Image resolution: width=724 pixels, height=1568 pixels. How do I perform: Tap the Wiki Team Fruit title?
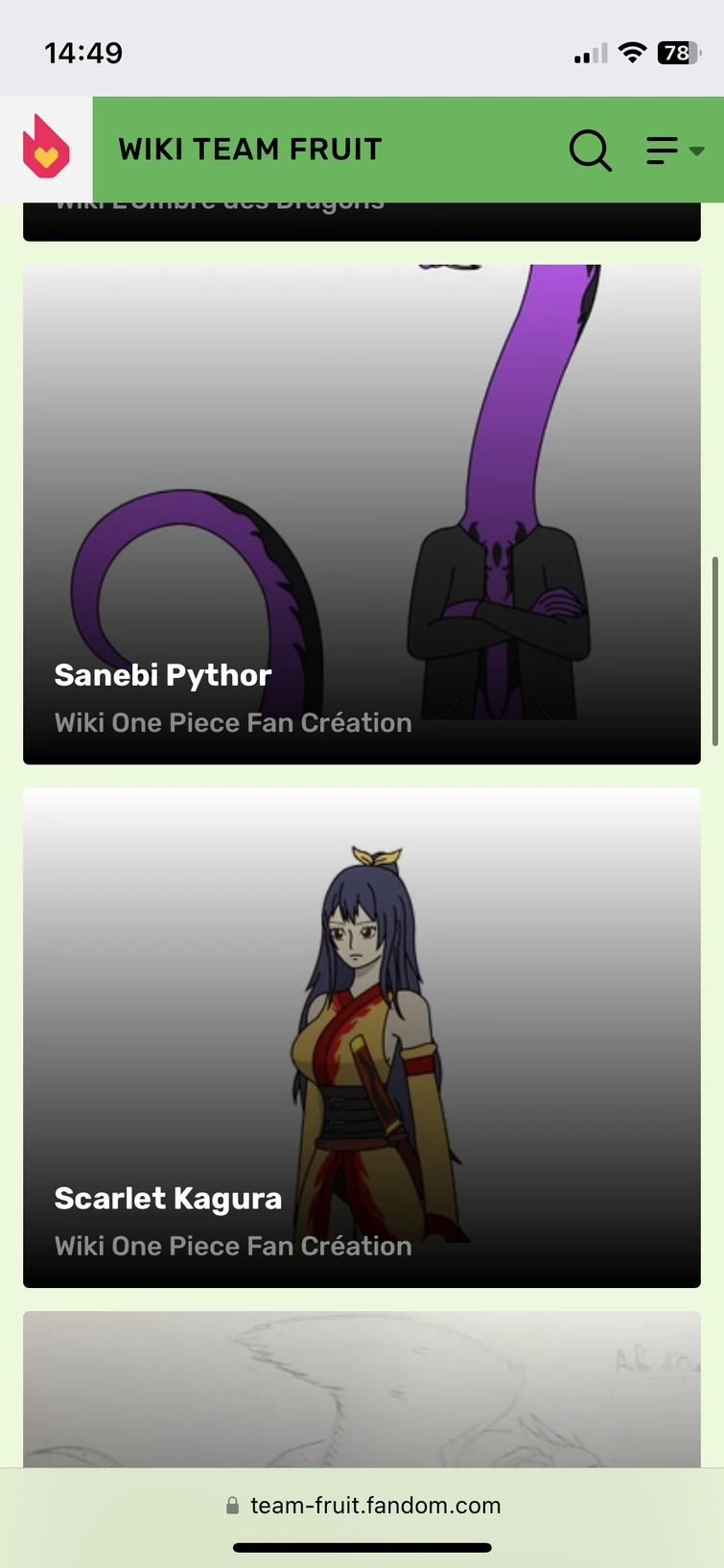[249, 150]
